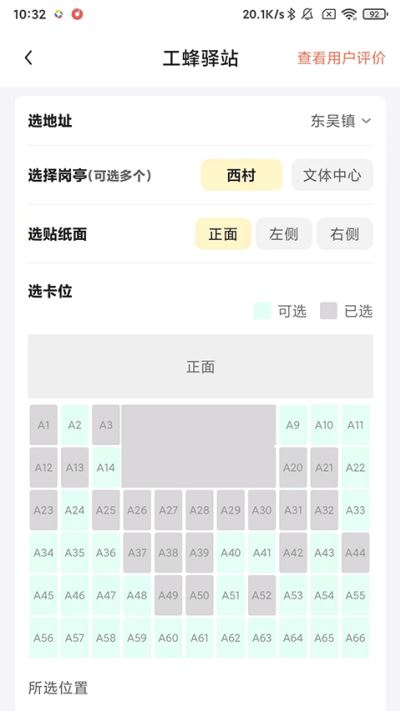Switch sticker face to 右侧
The height and width of the screenshot is (711, 400).
(x=345, y=234)
